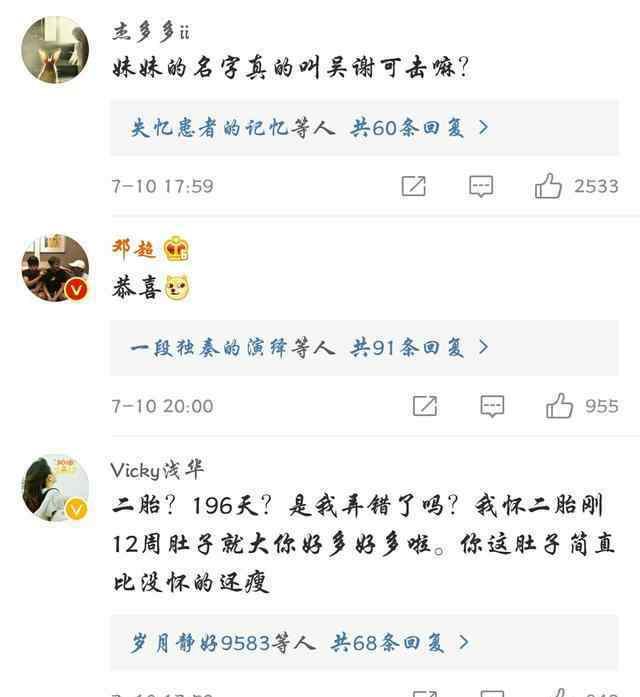Reply to the comment dated 7-10 17:59
Screen dimensions: 640x697
[481, 186]
